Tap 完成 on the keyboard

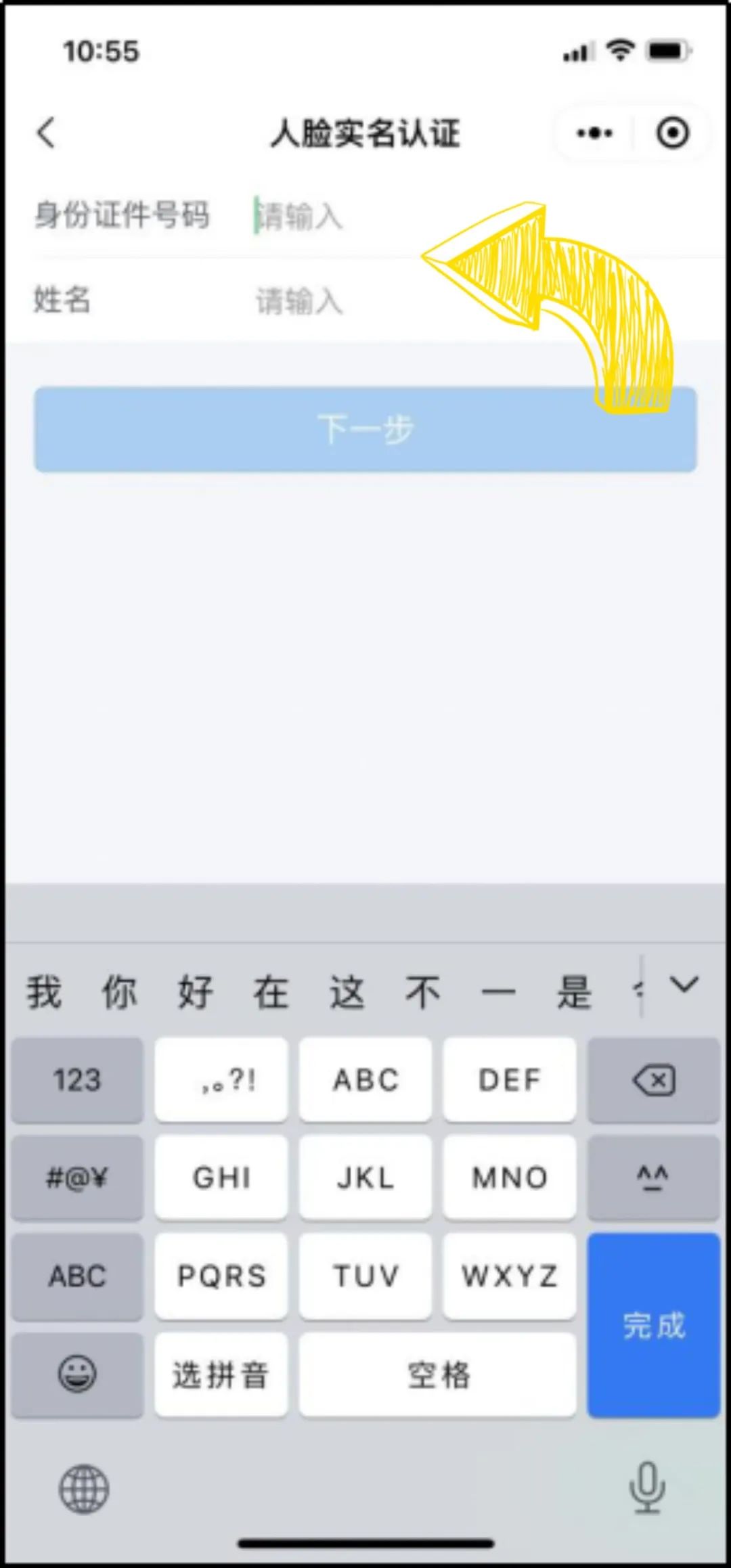653,1325
